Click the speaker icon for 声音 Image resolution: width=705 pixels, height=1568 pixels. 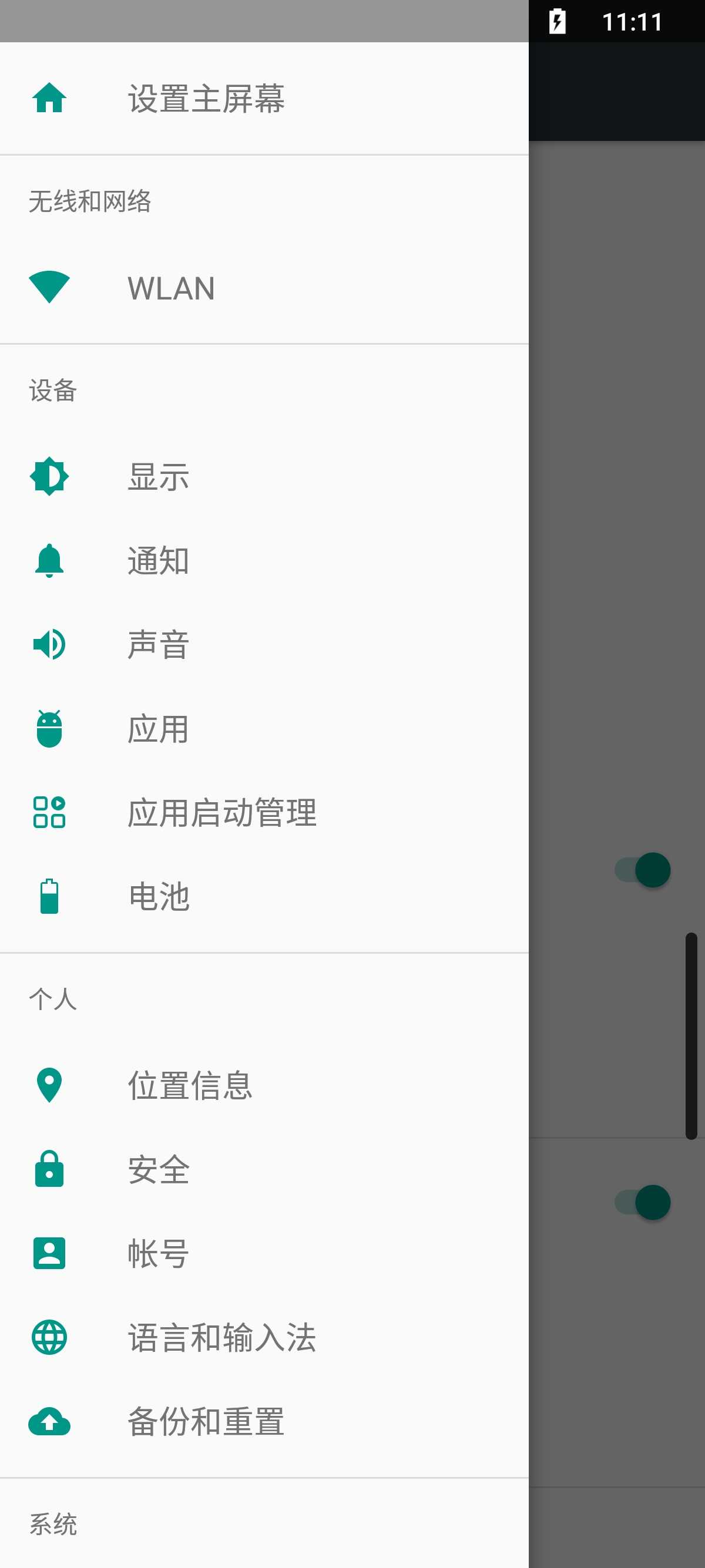coord(49,645)
